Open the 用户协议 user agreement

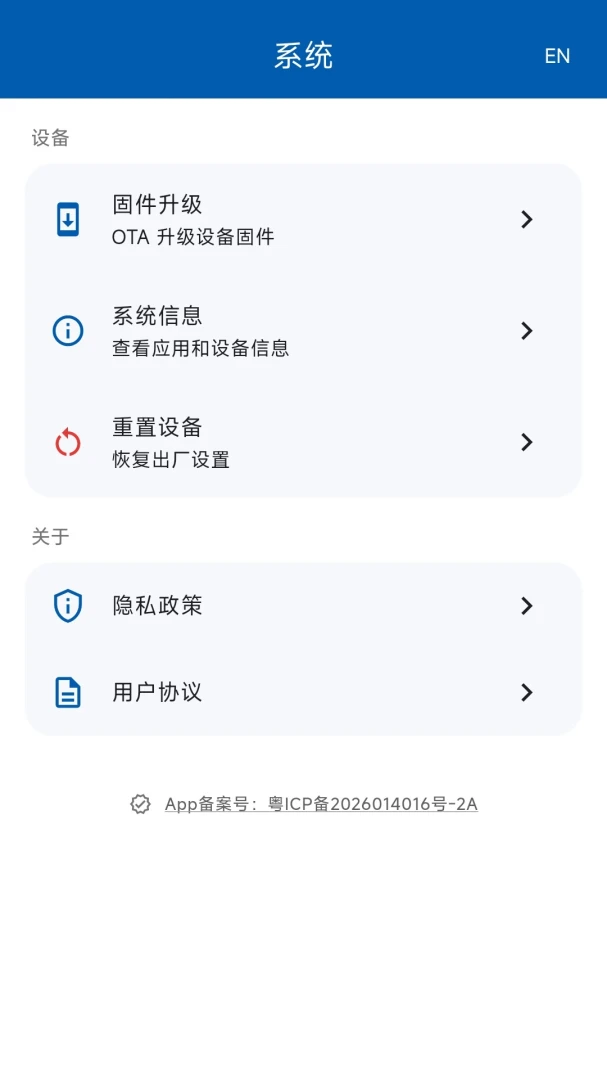pos(303,692)
